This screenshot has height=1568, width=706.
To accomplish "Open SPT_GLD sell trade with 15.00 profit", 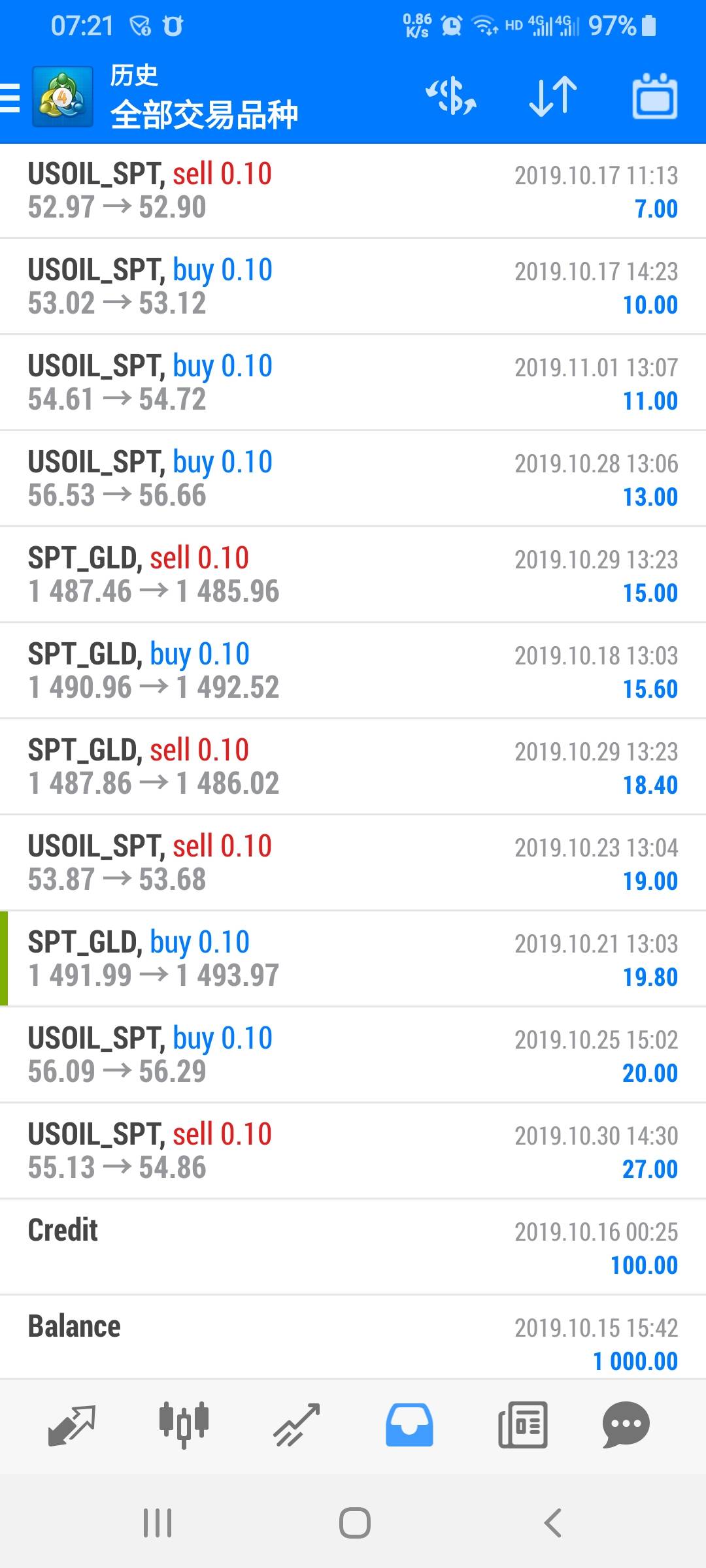I will click(x=353, y=575).
